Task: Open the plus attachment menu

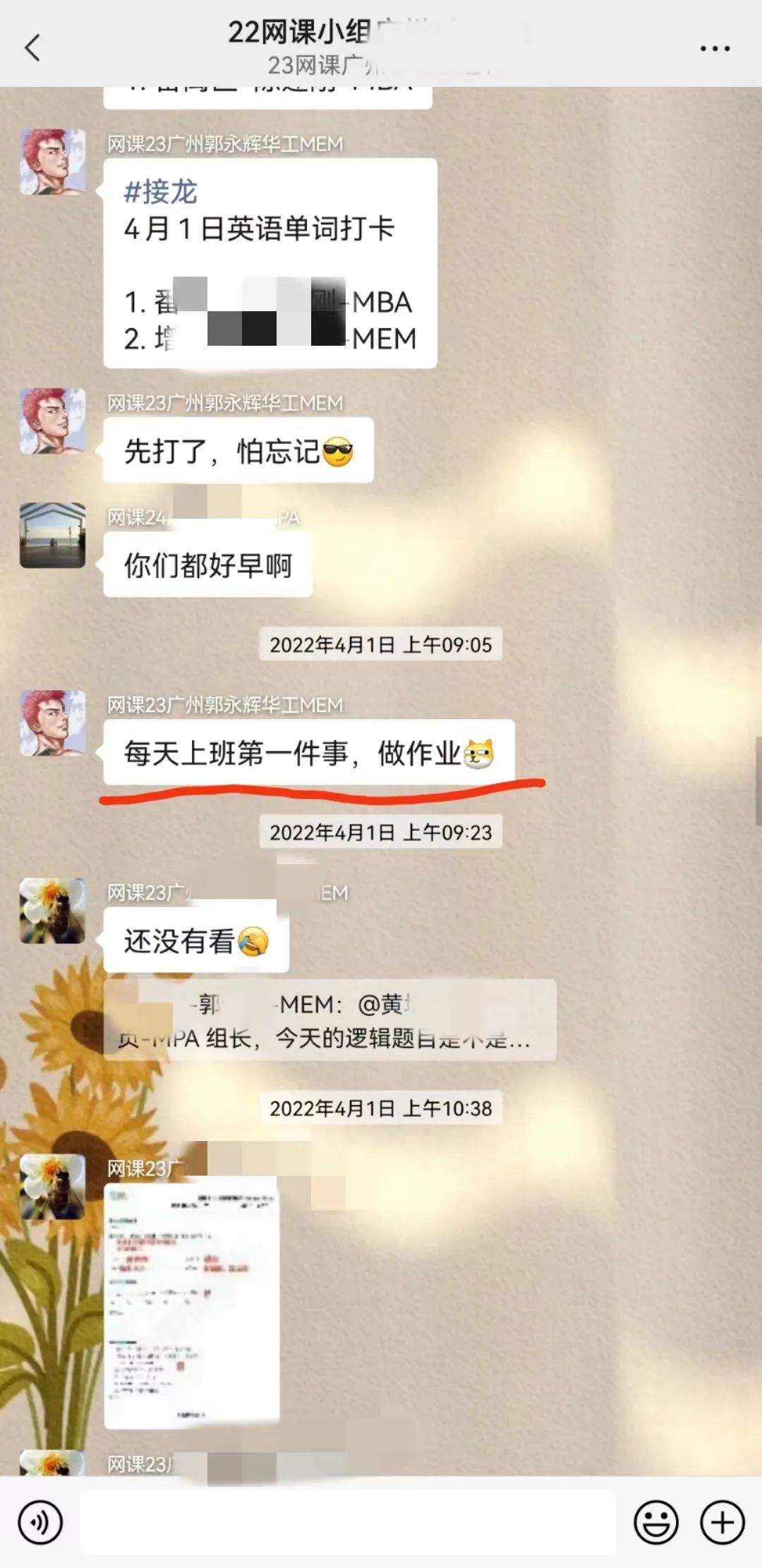Action: click(x=722, y=1522)
